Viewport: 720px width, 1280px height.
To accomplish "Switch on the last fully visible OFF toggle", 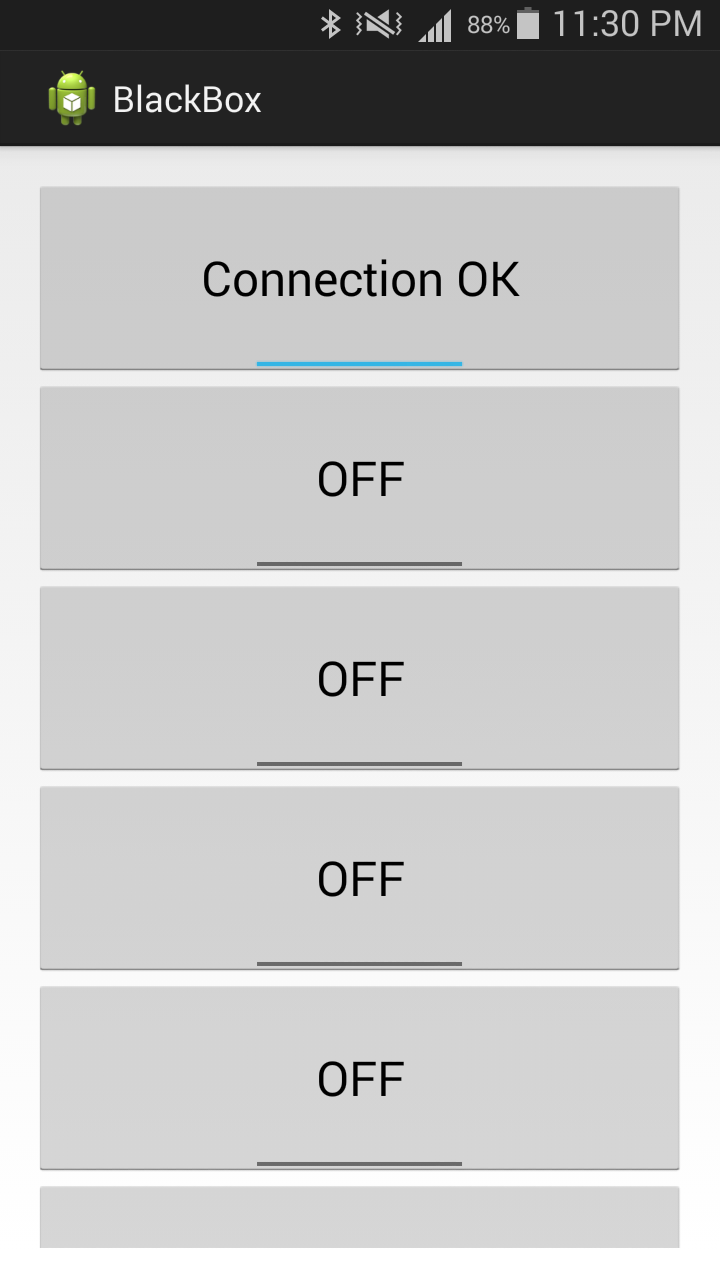I will [x=360, y=1078].
